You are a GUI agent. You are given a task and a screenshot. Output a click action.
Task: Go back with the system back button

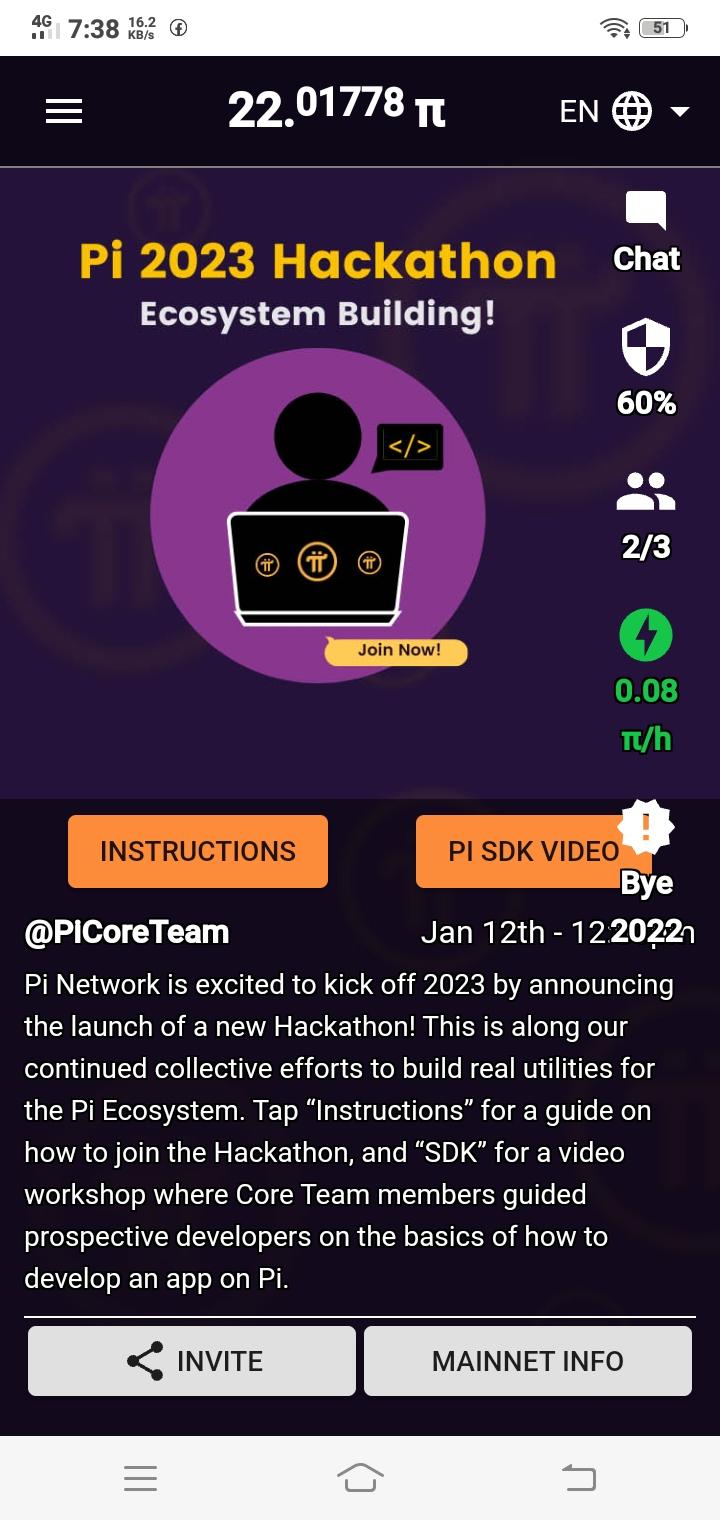point(578,1477)
